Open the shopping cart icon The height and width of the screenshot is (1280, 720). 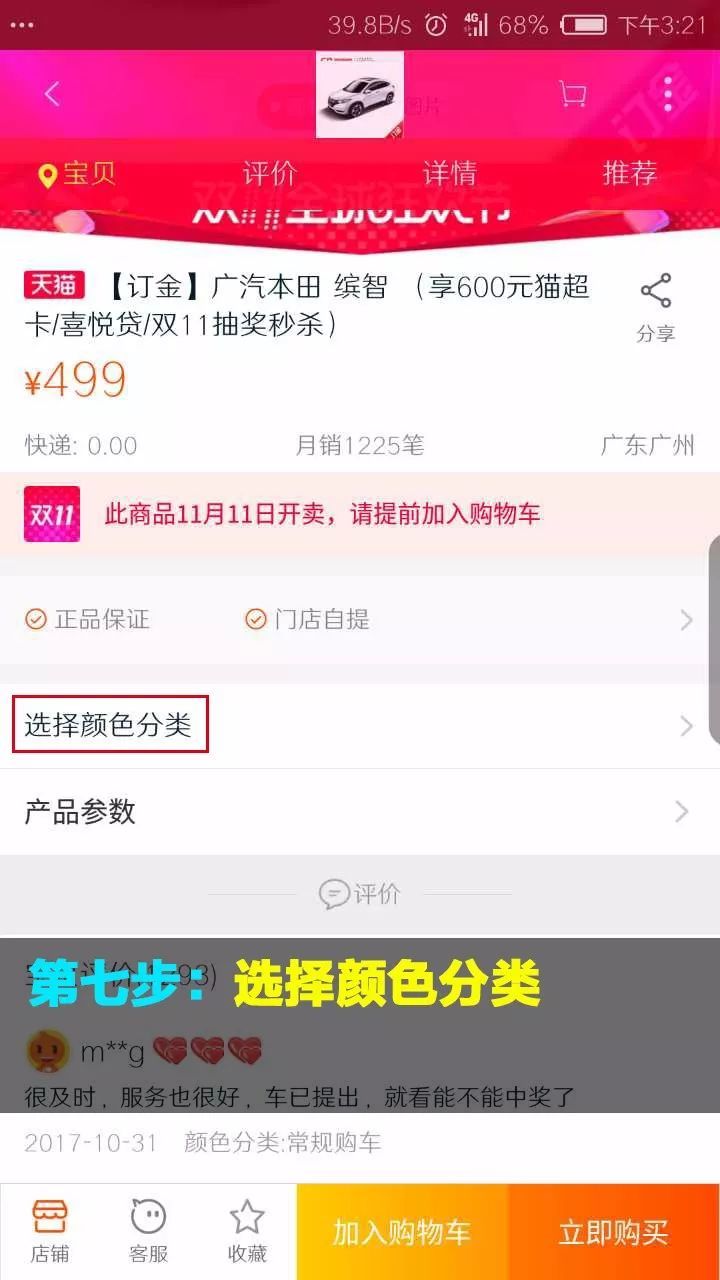572,94
